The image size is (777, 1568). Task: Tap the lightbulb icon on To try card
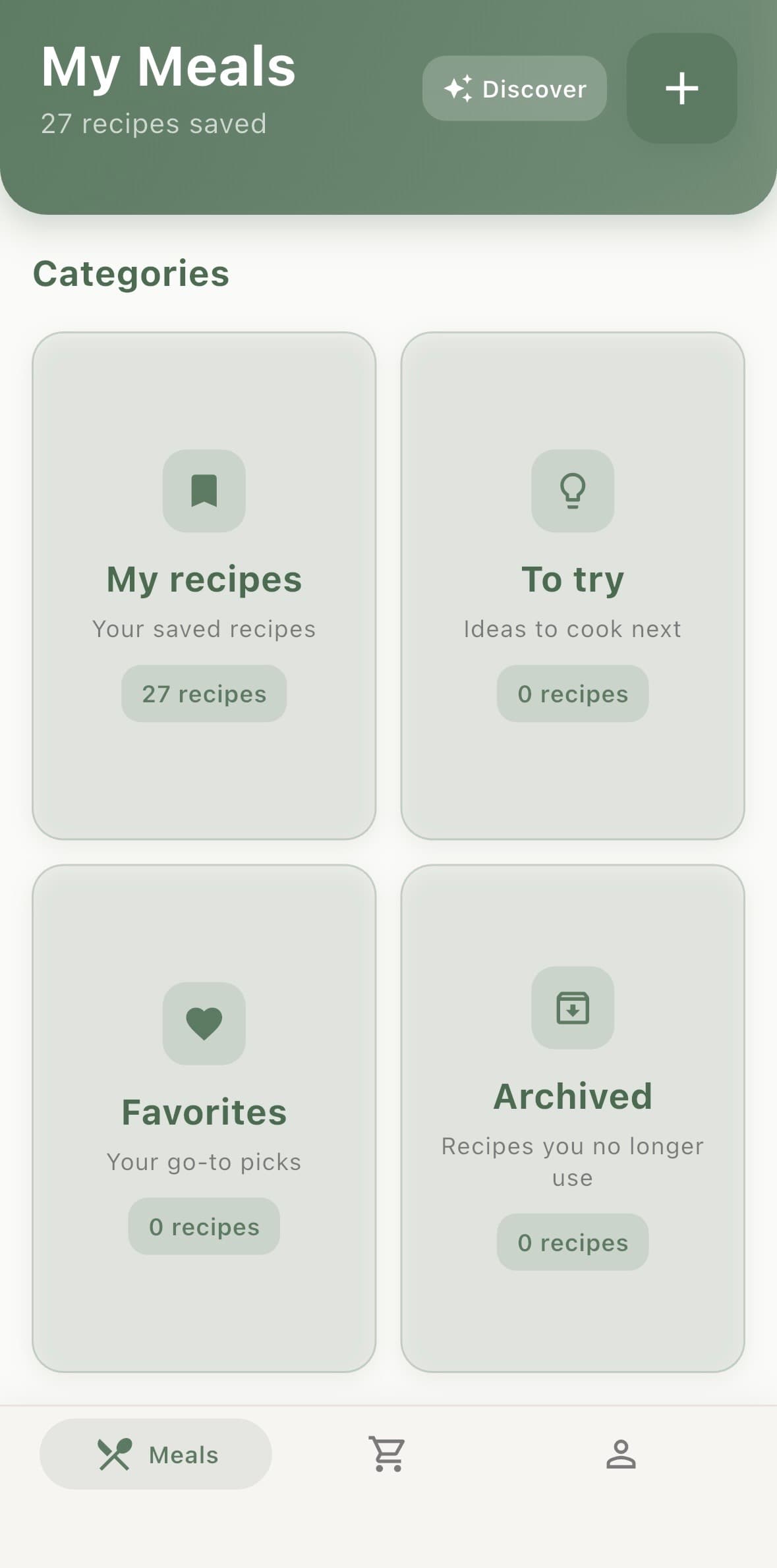tap(572, 490)
